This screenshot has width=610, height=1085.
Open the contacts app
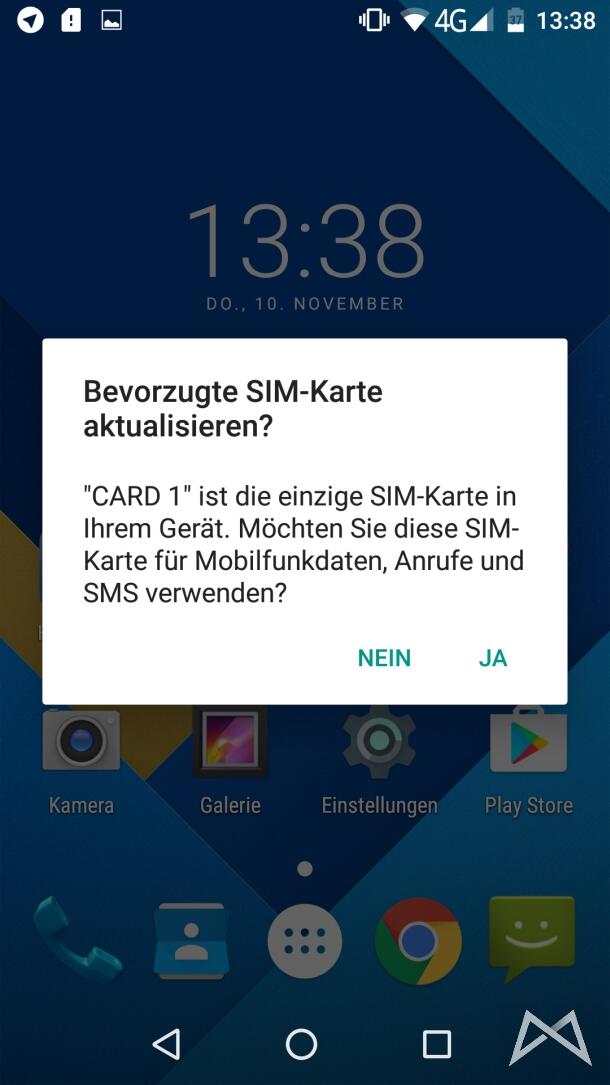(190, 940)
